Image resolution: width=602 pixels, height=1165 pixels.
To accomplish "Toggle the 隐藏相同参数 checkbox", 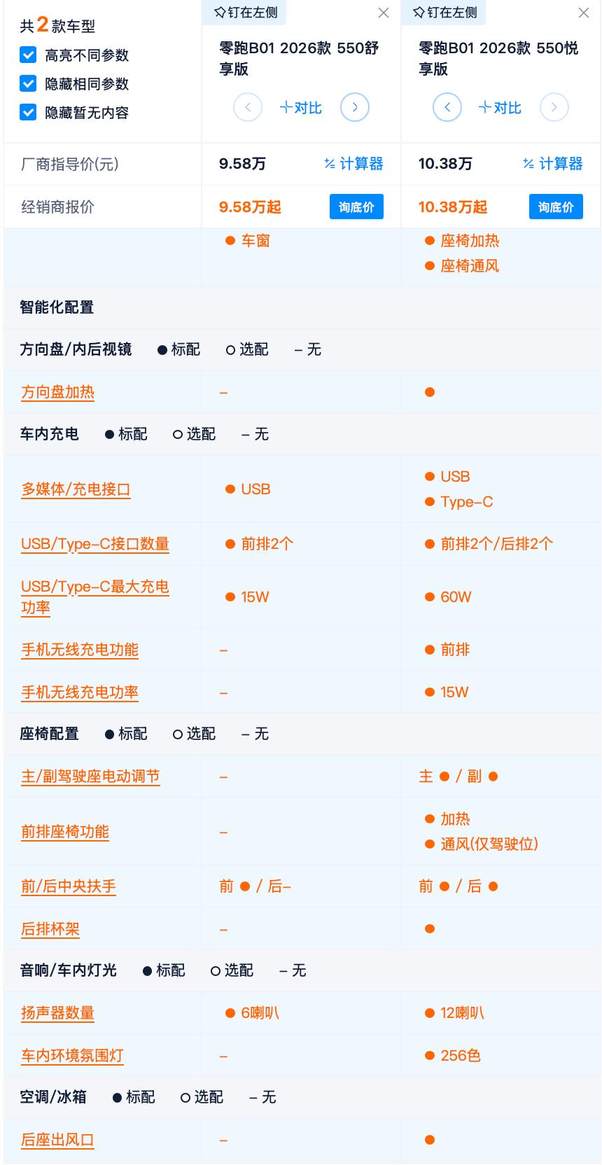I will [x=28, y=83].
